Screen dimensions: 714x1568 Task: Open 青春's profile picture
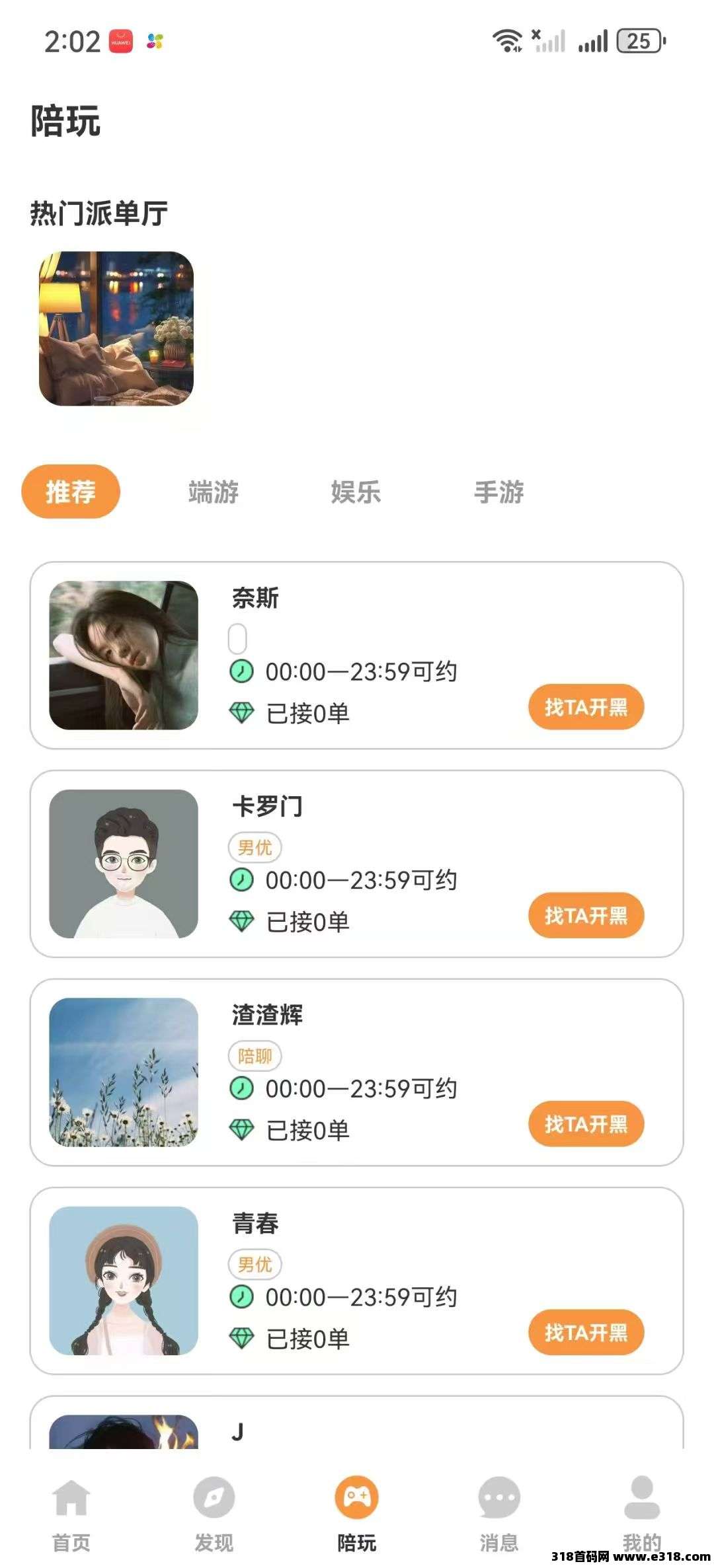[124, 1281]
